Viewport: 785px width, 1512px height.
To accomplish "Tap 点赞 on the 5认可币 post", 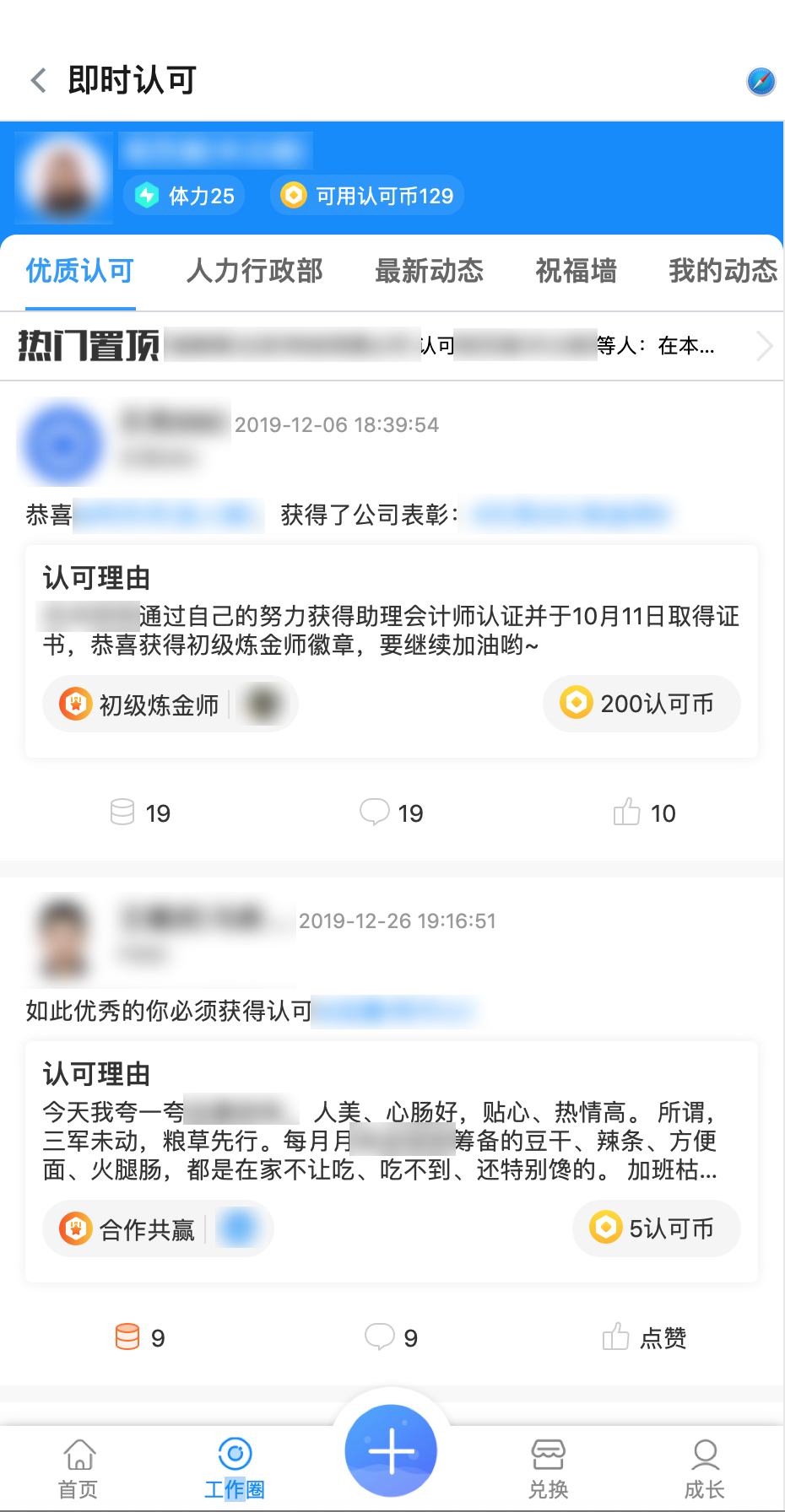I will point(644,1337).
